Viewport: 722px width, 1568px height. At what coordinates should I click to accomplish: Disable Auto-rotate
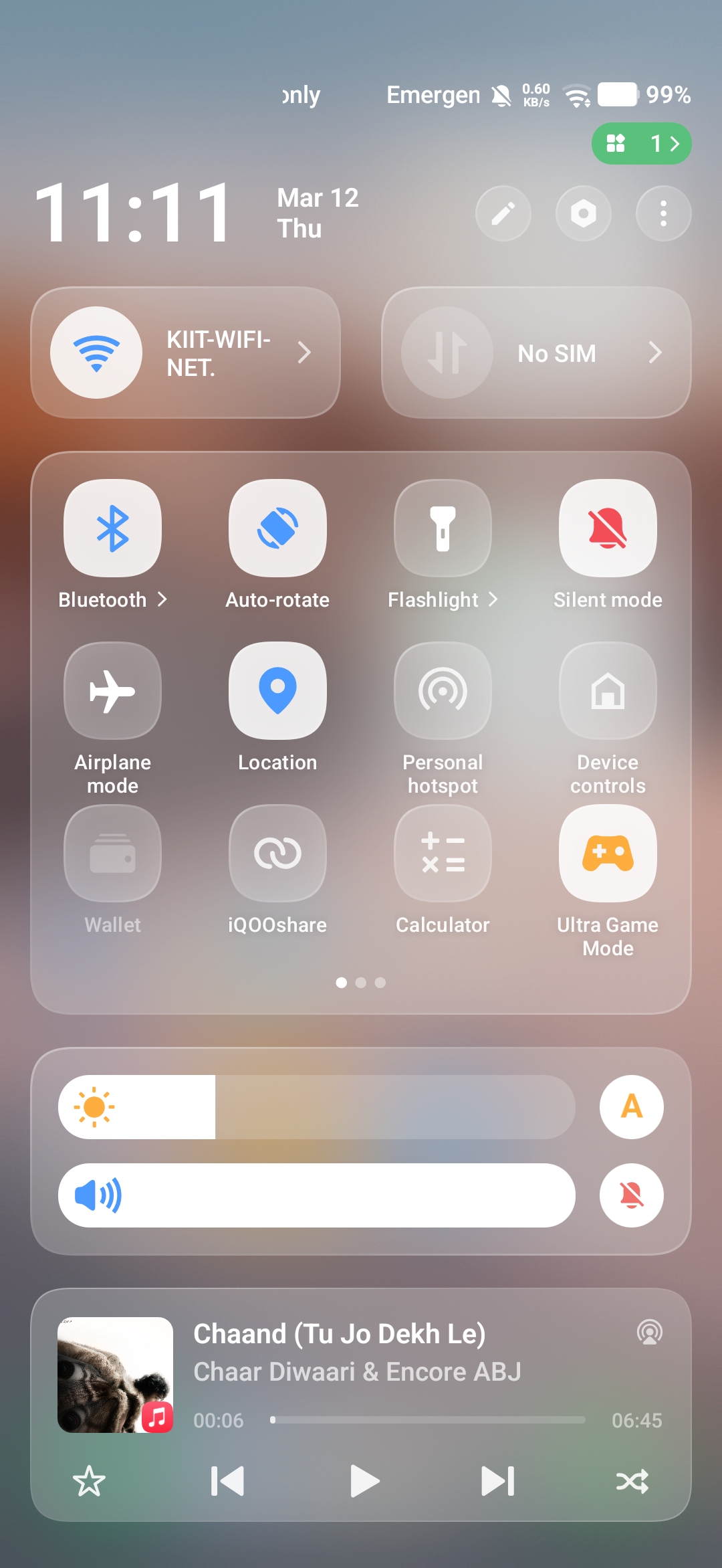(x=277, y=528)
